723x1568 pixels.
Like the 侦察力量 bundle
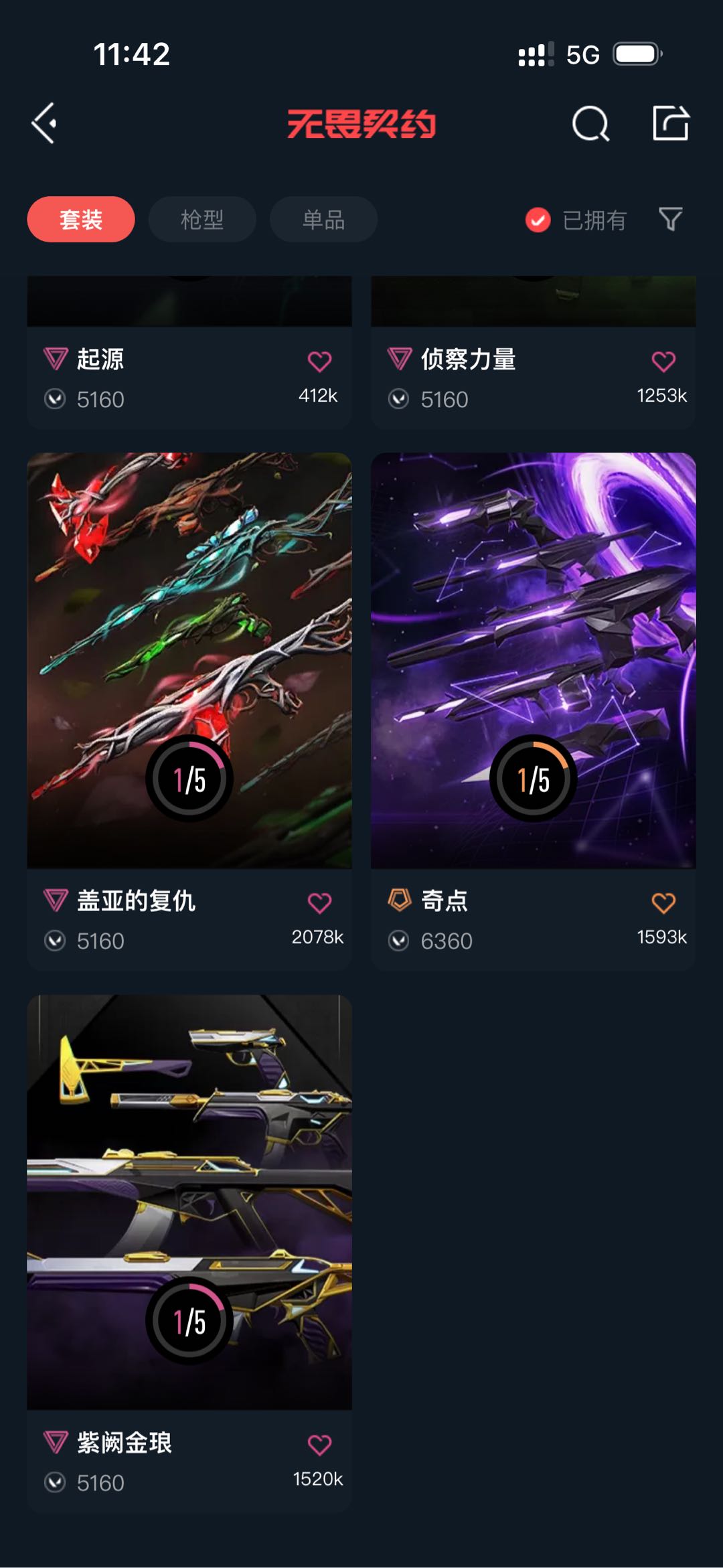tap(663, 362)
